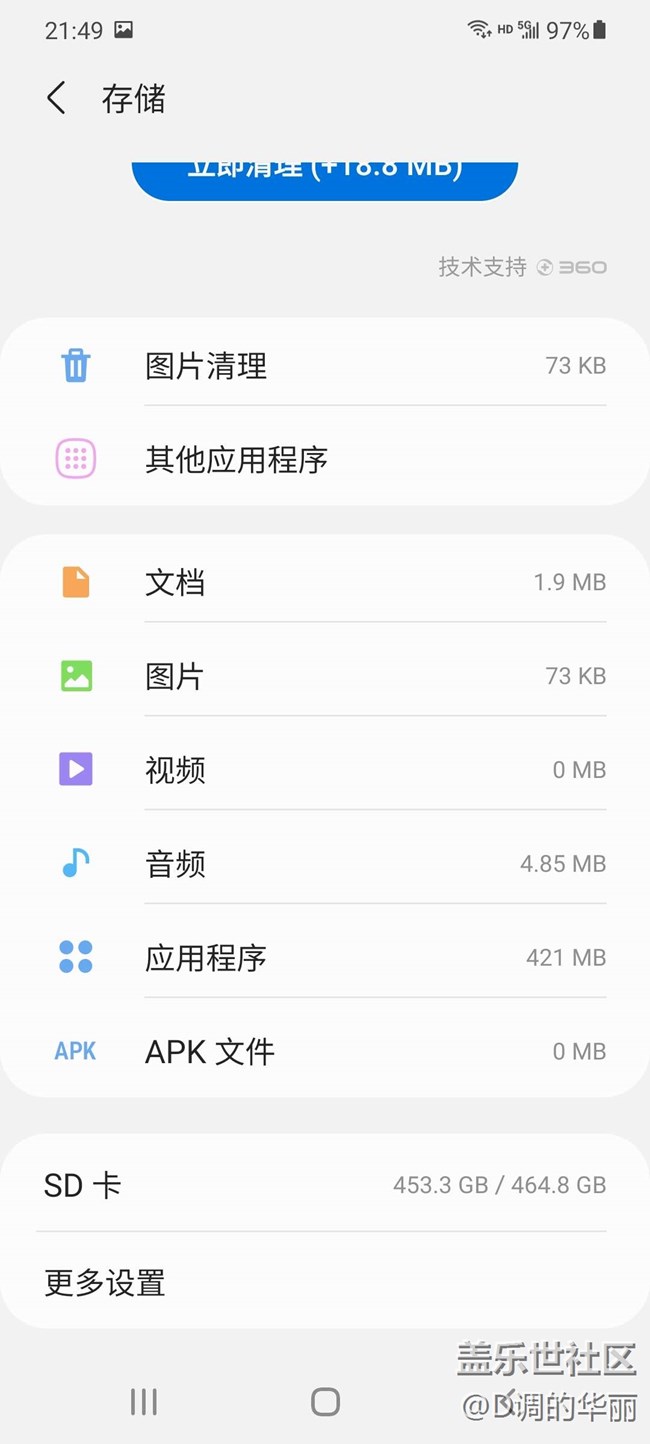This screenshot has width=650, height=1444.
Task: Open SD 卡 storage
Action: [325, 1185]
